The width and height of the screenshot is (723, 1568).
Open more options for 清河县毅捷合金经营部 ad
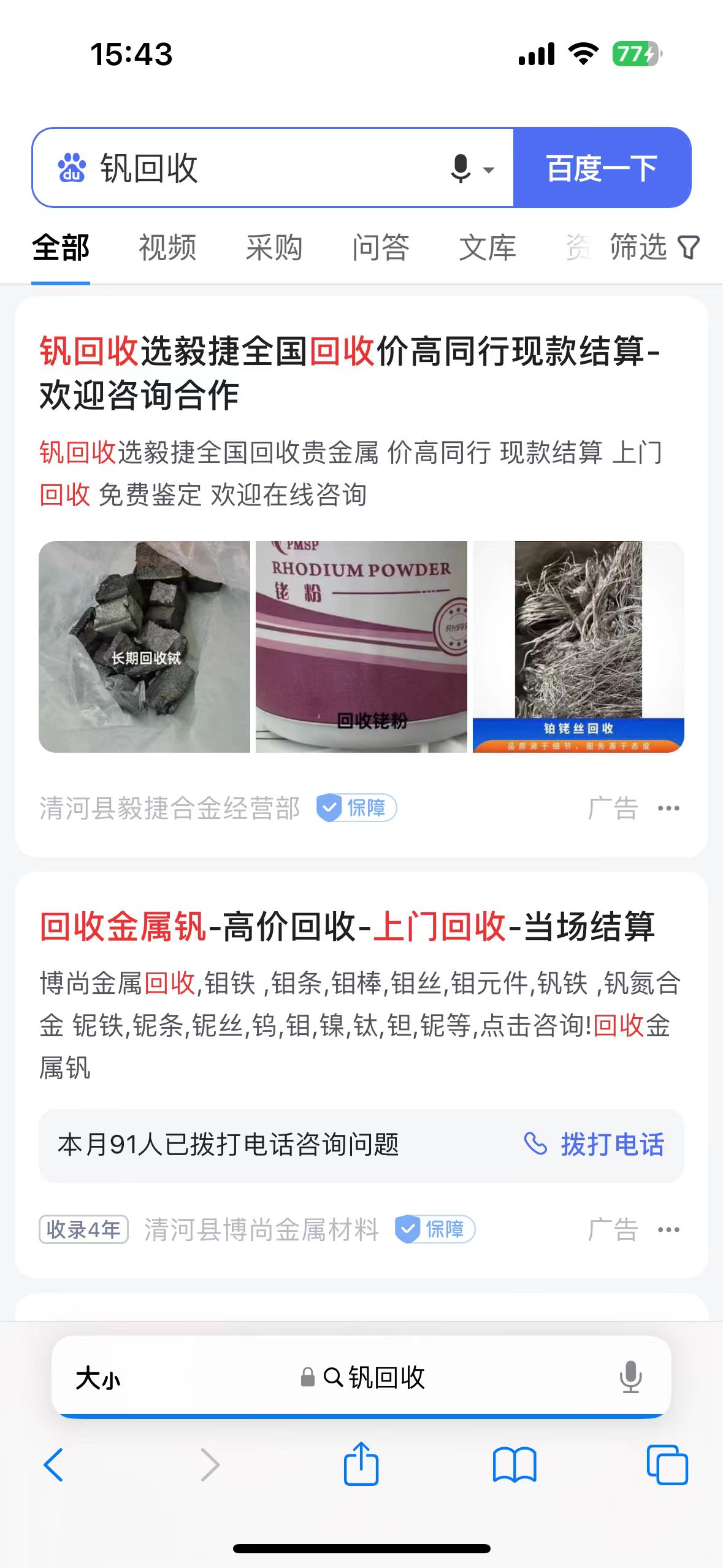pyautogui.click(x=668, y=808)
